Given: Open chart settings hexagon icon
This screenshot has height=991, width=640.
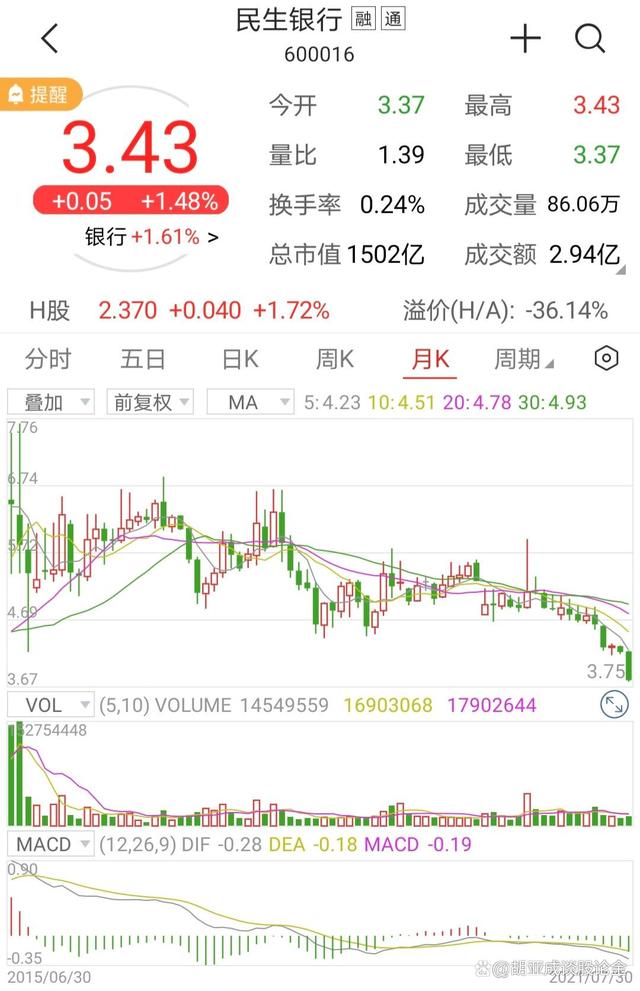Looking at the screenshot, I should 605,359.
